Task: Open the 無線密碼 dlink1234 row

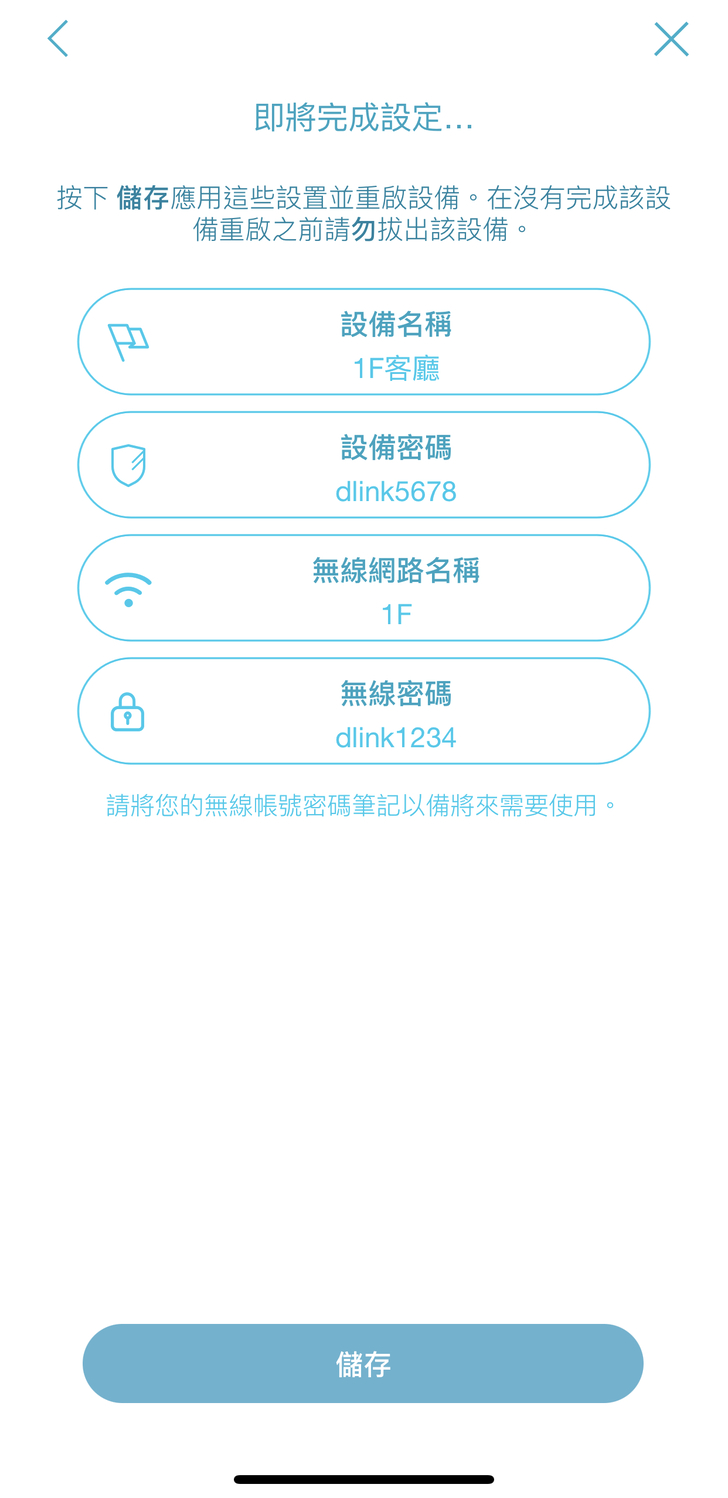Action: tap(364, 711)
